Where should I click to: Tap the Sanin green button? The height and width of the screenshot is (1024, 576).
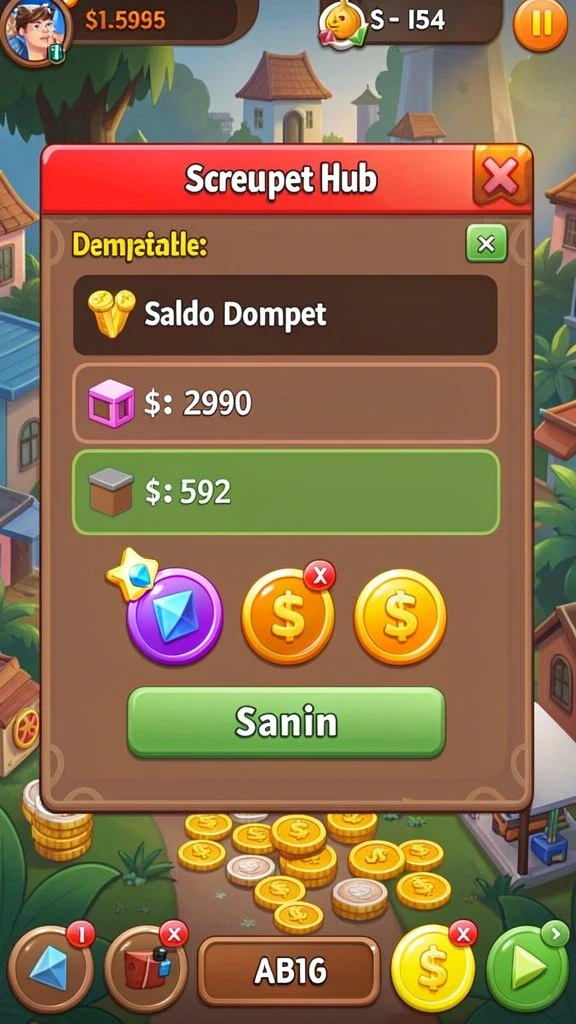pyautogui.click(x=286, y=722)
